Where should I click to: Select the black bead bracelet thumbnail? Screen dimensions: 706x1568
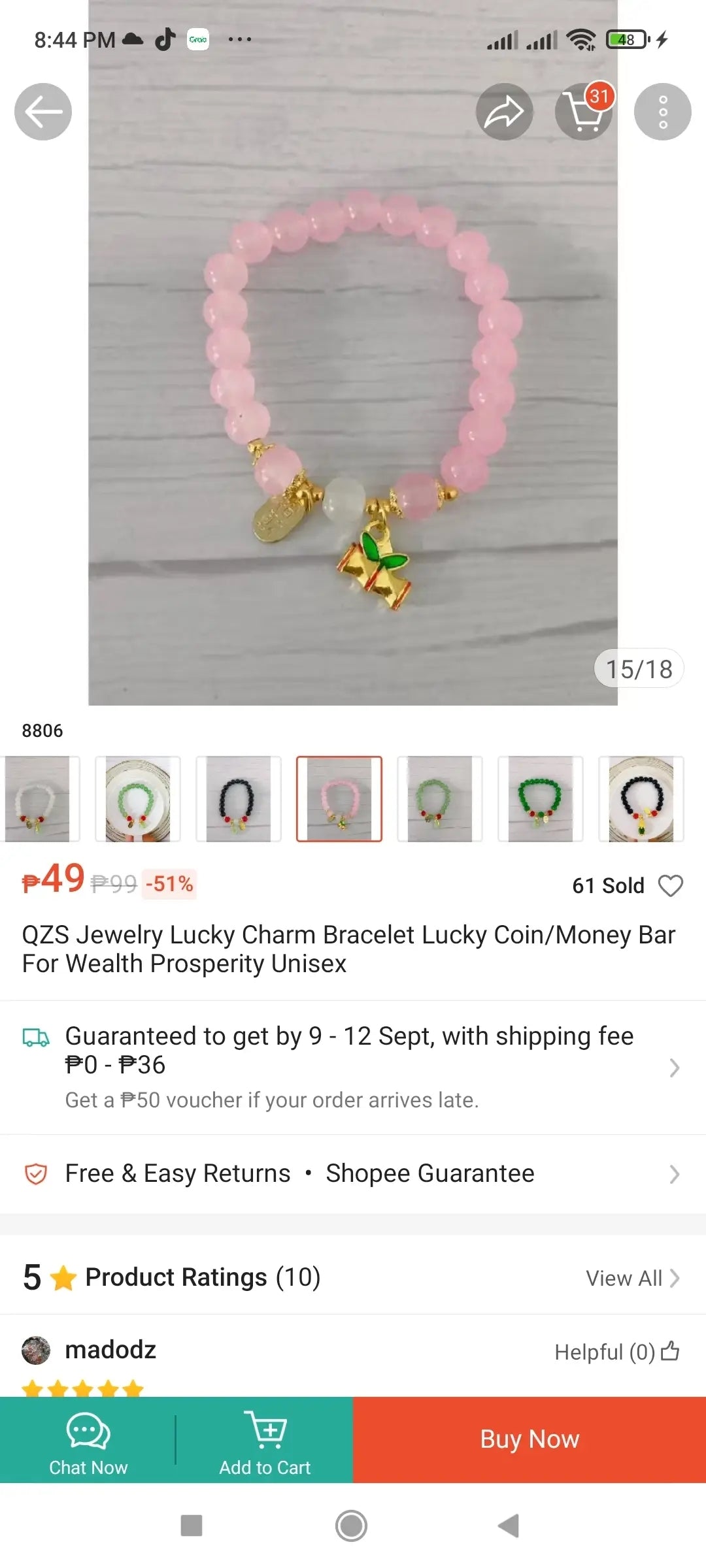[239, 798]
